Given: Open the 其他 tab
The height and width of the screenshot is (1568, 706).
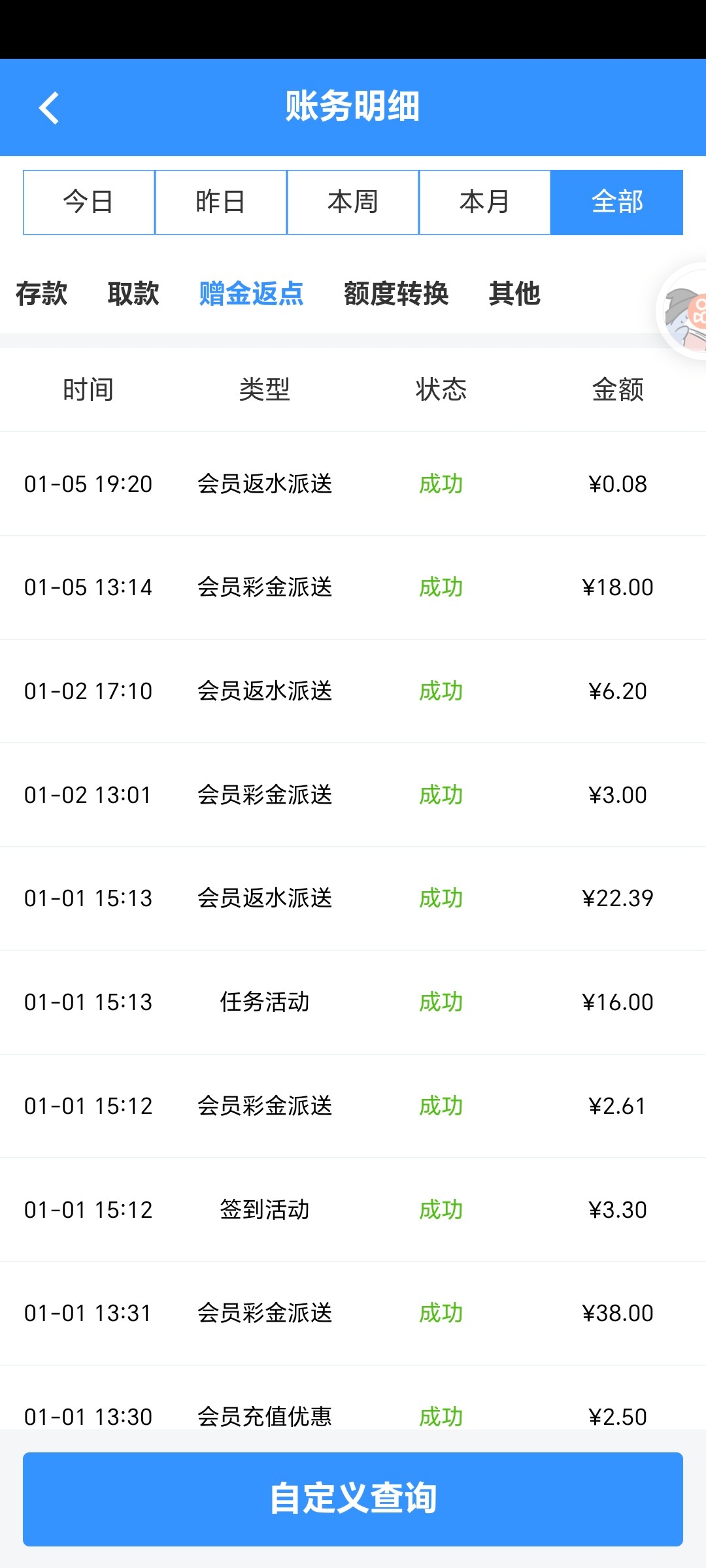Looking at the screenshot, I should [x=514, y=293].
